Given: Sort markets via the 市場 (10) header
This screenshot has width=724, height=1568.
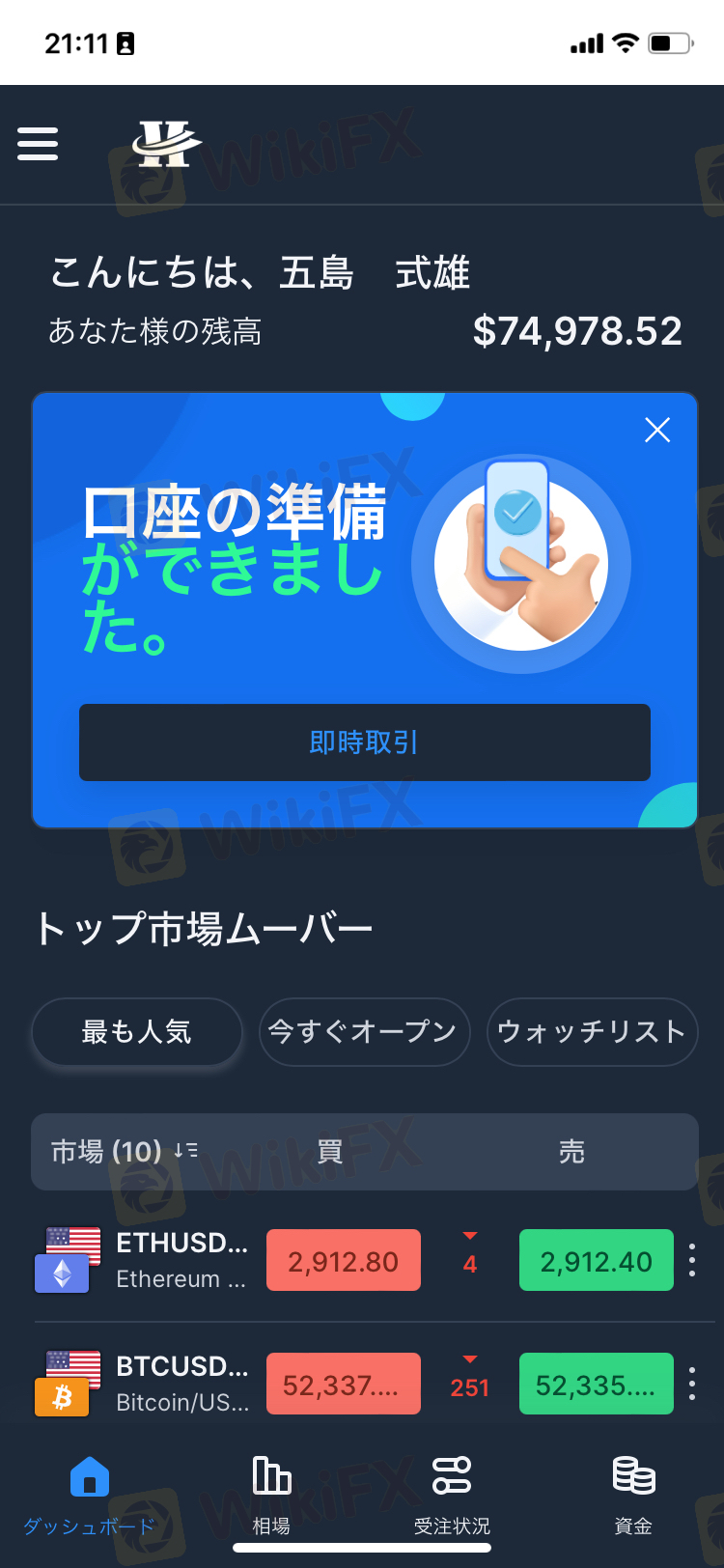Looking at the screenshot, I should [x=124, y=1151].
